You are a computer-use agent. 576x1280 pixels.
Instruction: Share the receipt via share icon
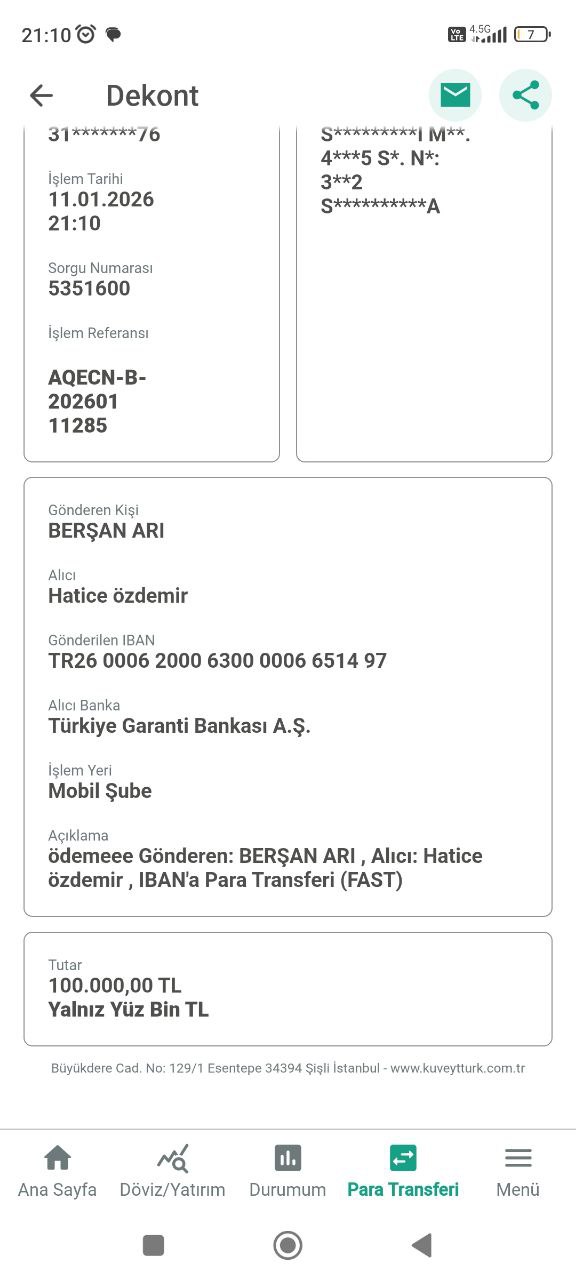pos(525,95)
